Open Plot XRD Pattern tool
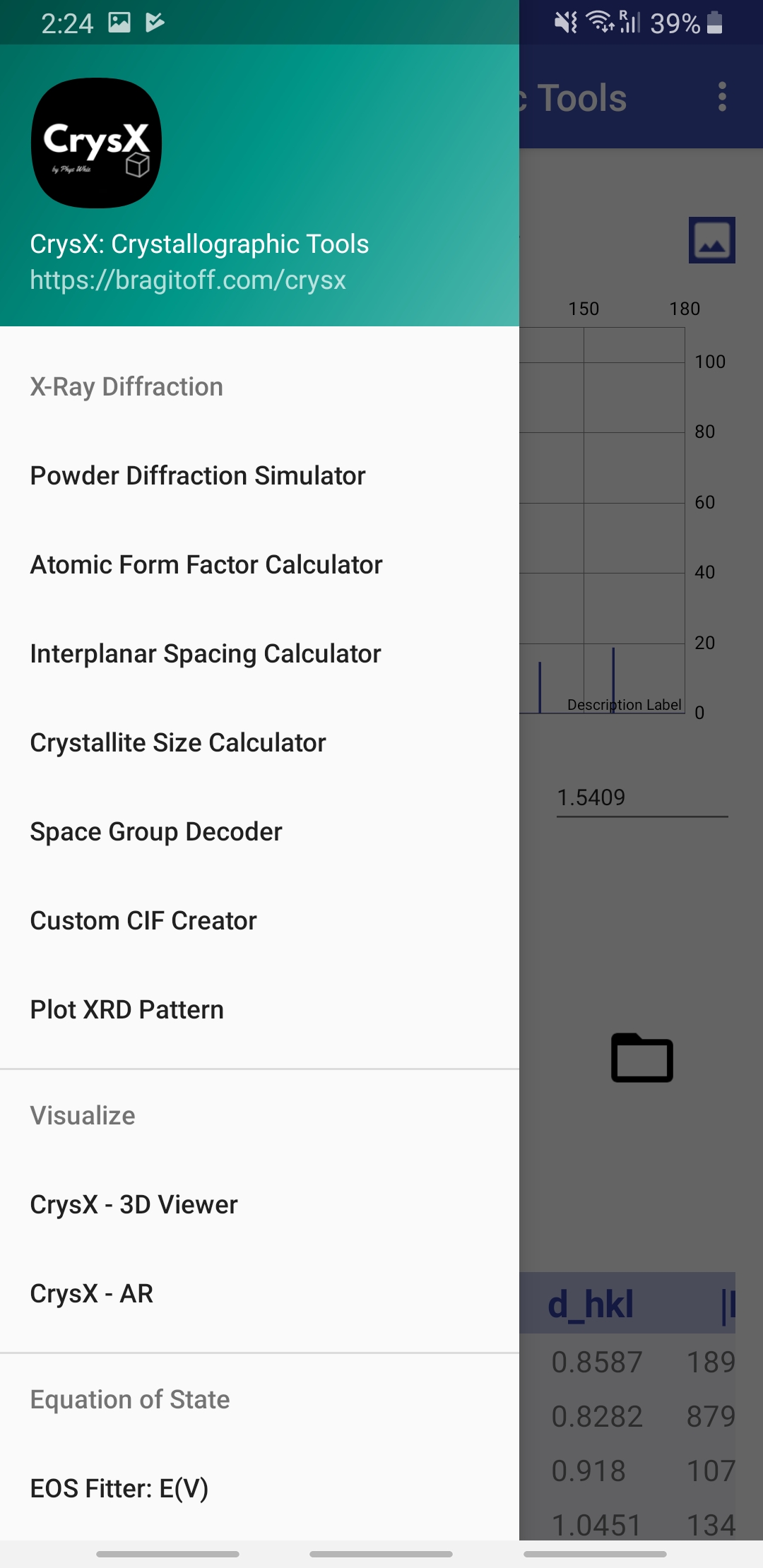 click(x=126, y=1009)
